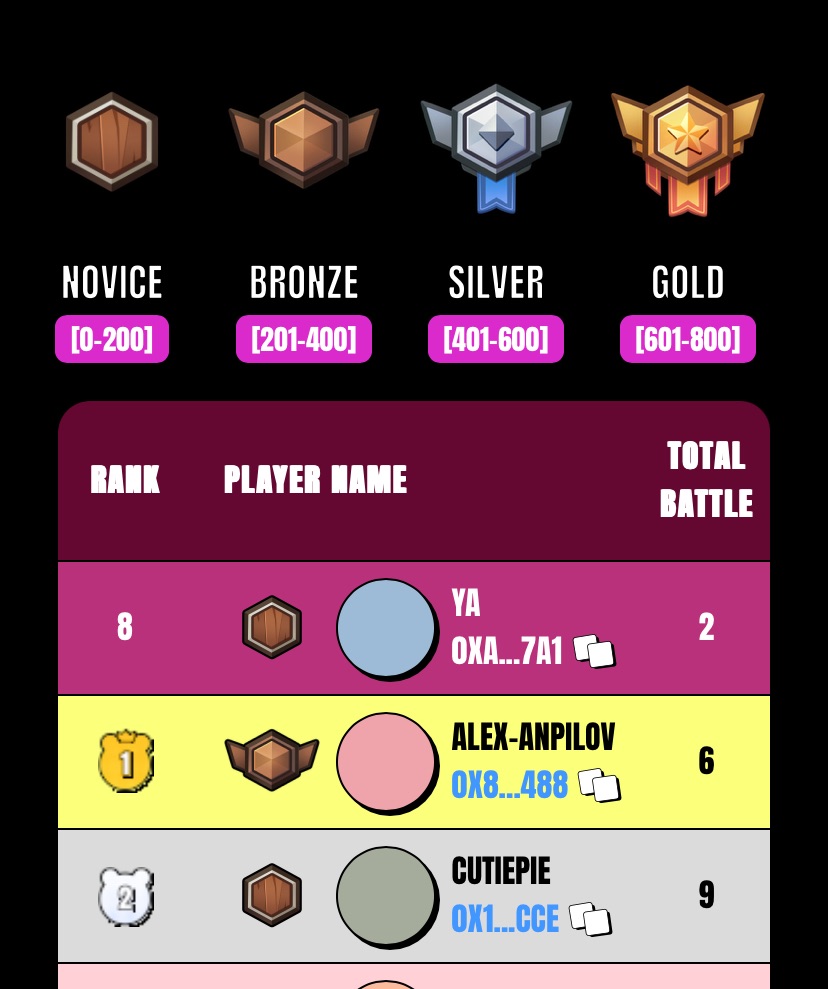Copy CUTIEPIE's wallet address 0X1...CCE
The image size is (828, 989).
[x=590, y=919]
